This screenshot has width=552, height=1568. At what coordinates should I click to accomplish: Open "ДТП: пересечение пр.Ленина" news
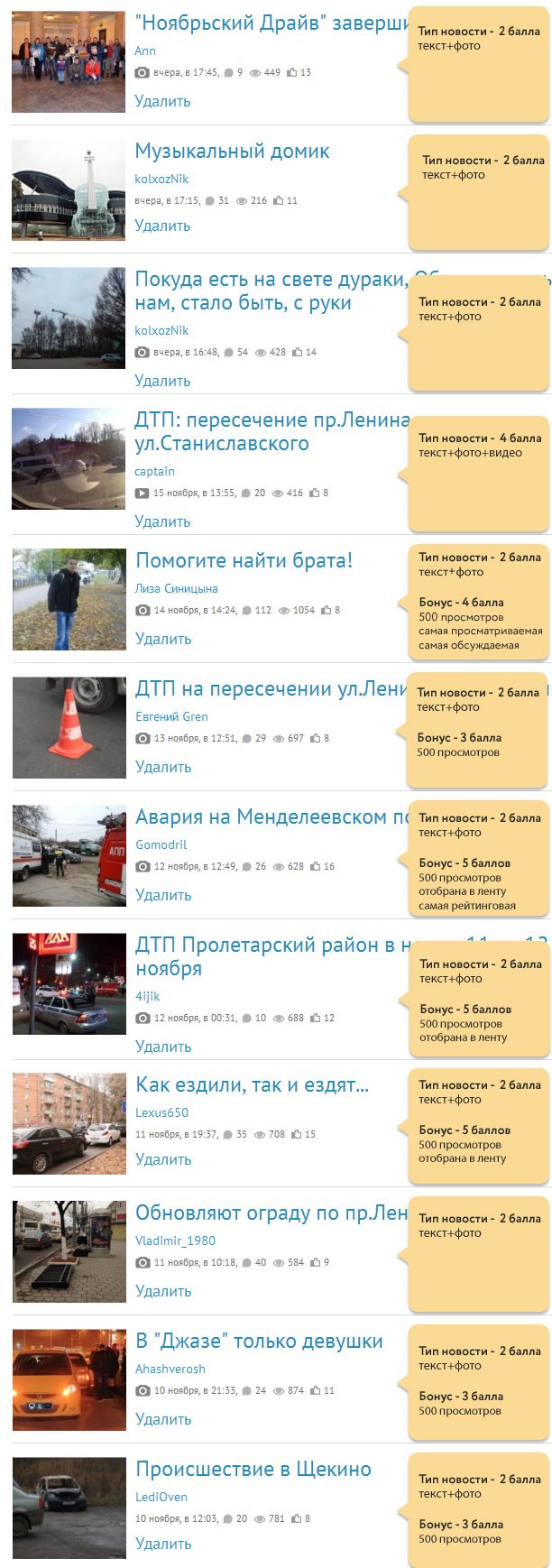click(271, 420)
